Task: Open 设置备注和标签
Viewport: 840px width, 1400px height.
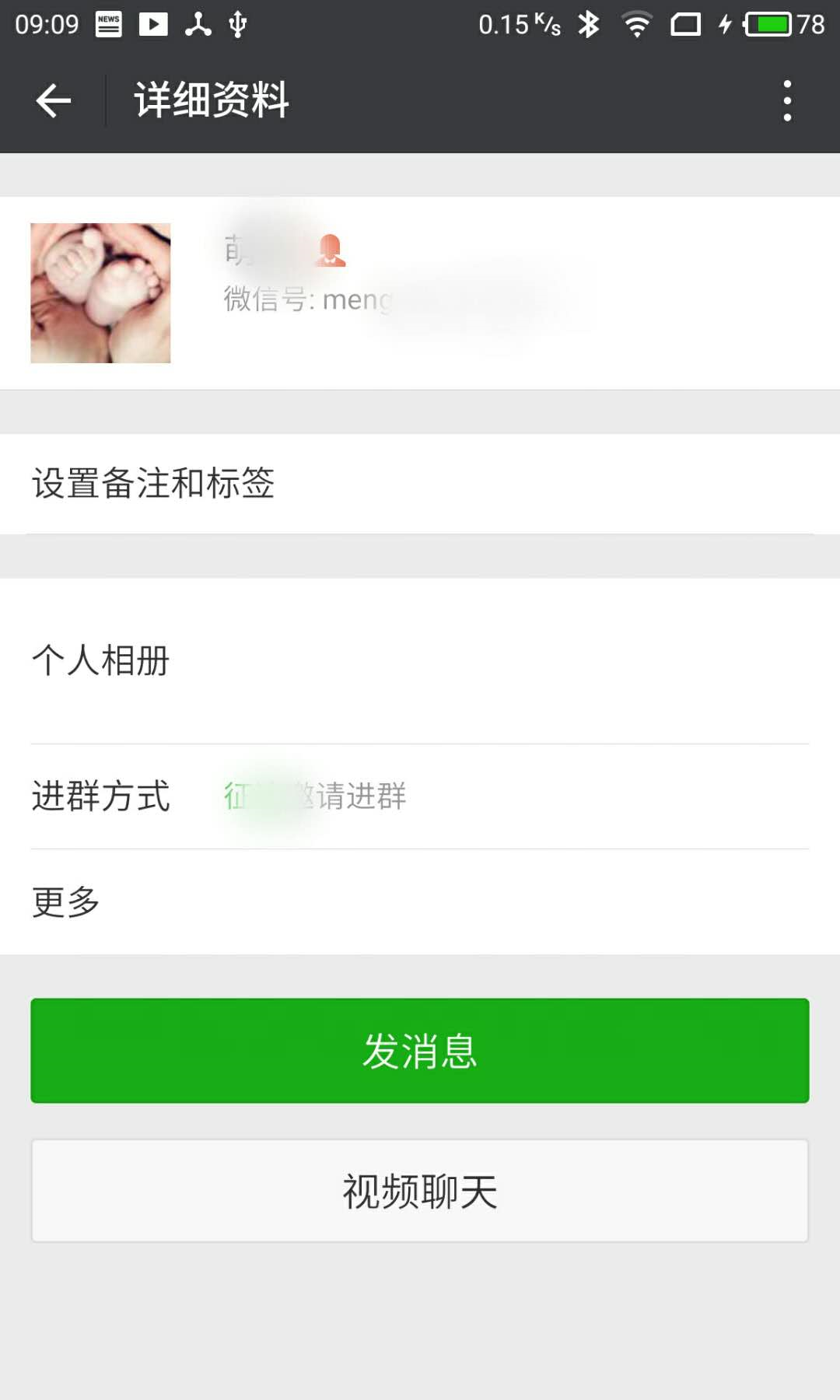Action: coord(420,483)
